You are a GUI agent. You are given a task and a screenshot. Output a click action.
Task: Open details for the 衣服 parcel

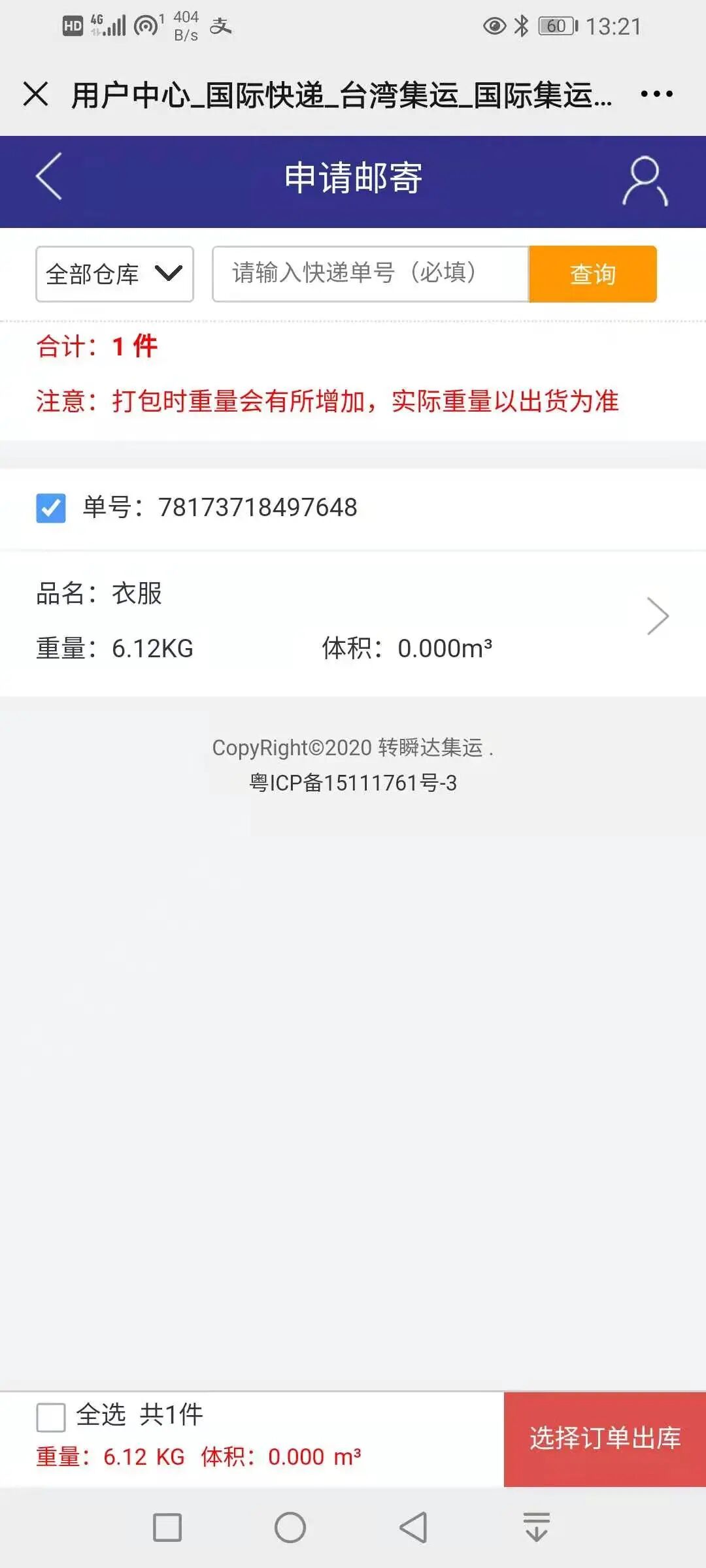point(657,616)
